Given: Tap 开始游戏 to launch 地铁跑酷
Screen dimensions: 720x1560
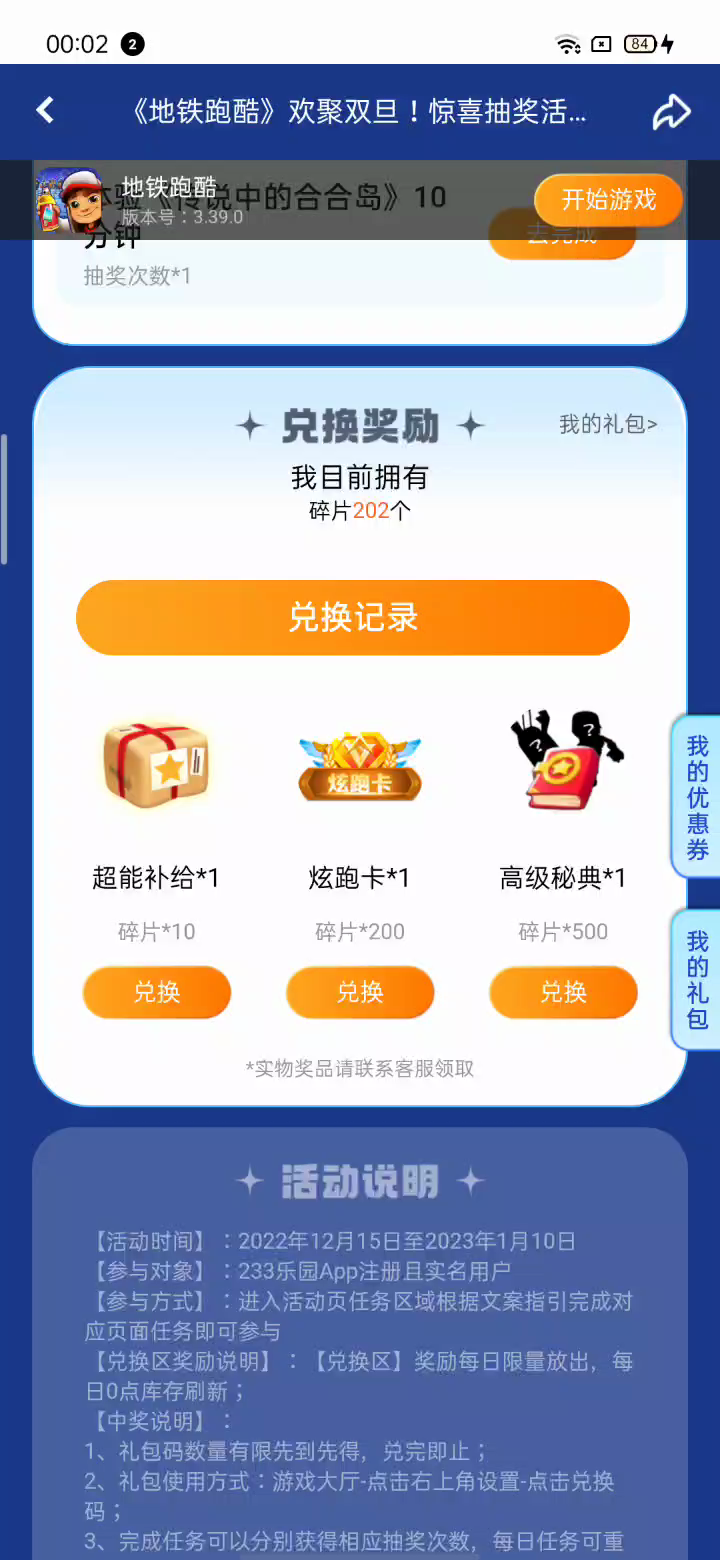Looking at the screenshot, I should pos(608,200).
